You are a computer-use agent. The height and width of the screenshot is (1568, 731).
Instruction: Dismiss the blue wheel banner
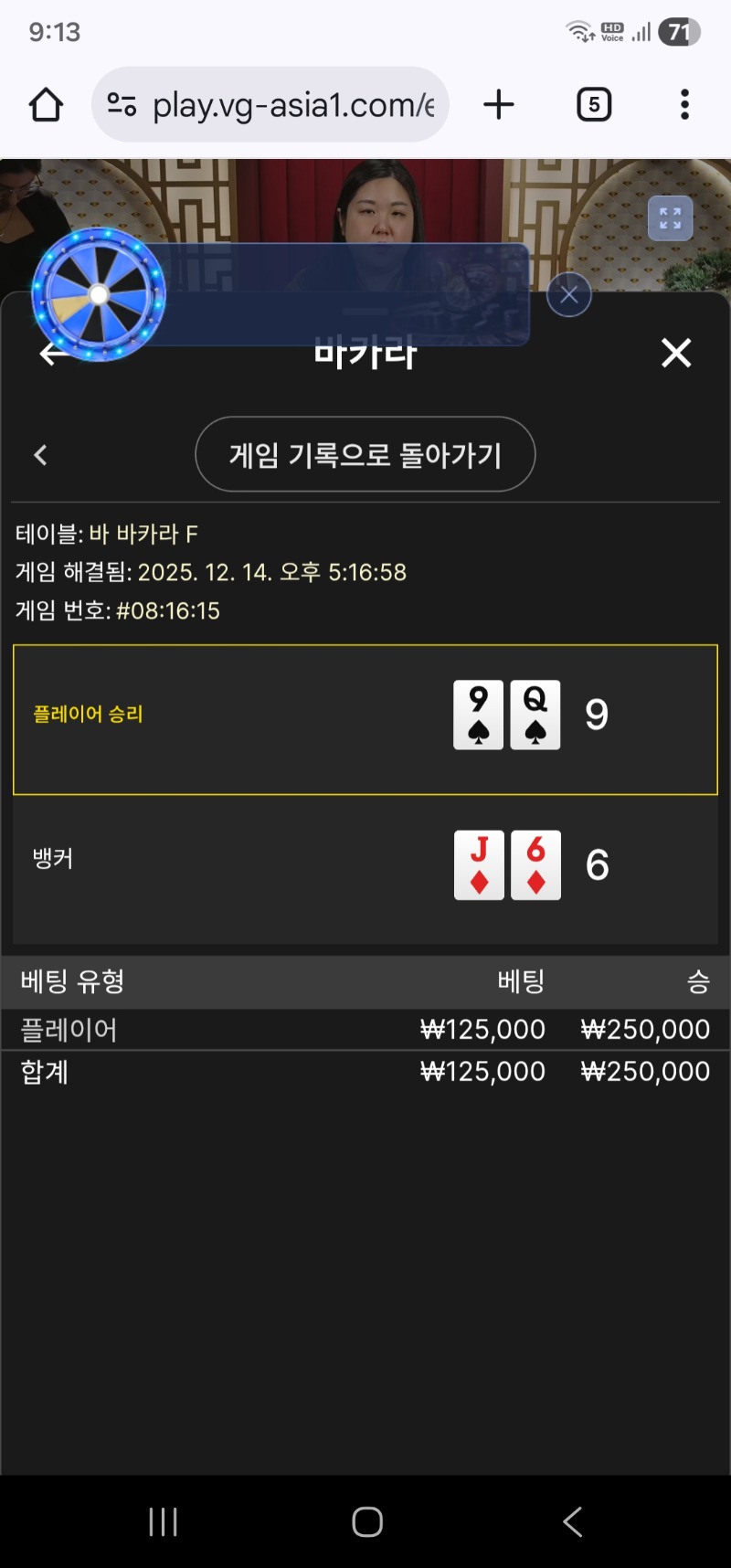click(x=568, y=295)
